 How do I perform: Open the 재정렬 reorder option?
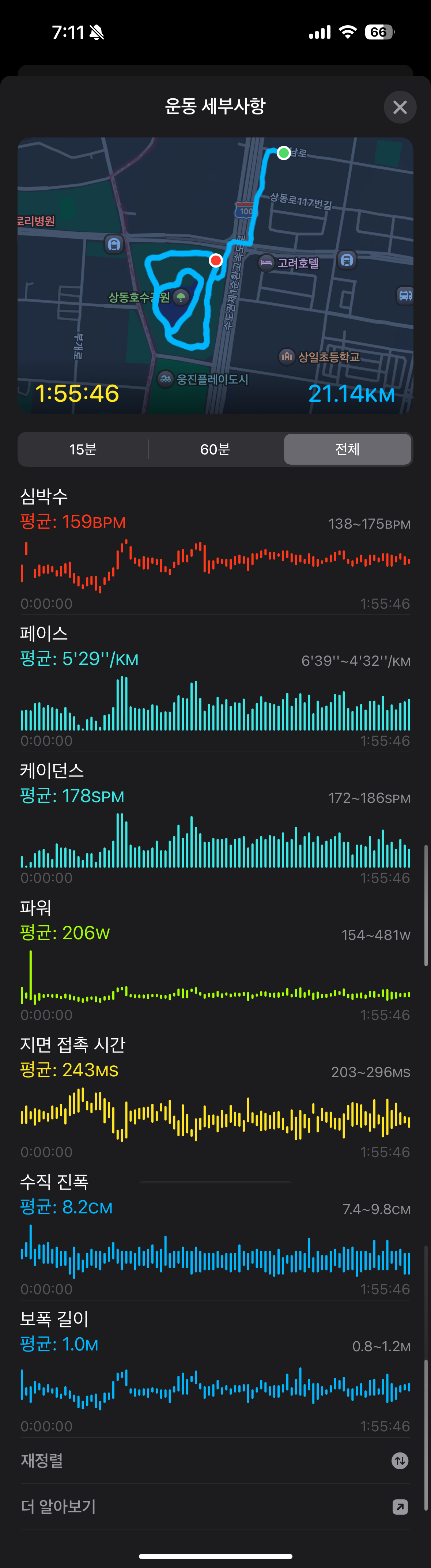tap(215, 1460)
